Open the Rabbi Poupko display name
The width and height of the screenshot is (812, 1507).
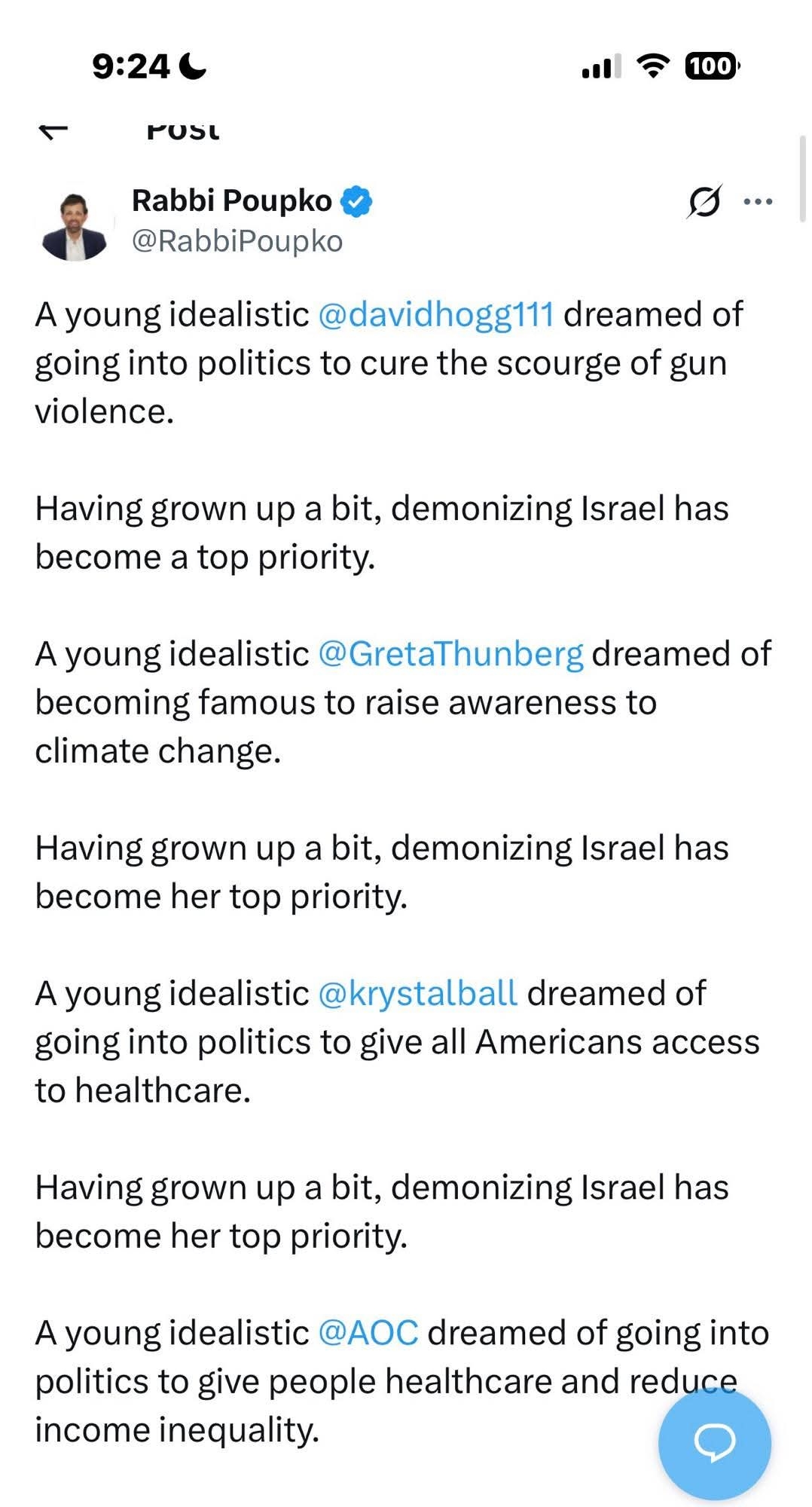click(232, 200)
